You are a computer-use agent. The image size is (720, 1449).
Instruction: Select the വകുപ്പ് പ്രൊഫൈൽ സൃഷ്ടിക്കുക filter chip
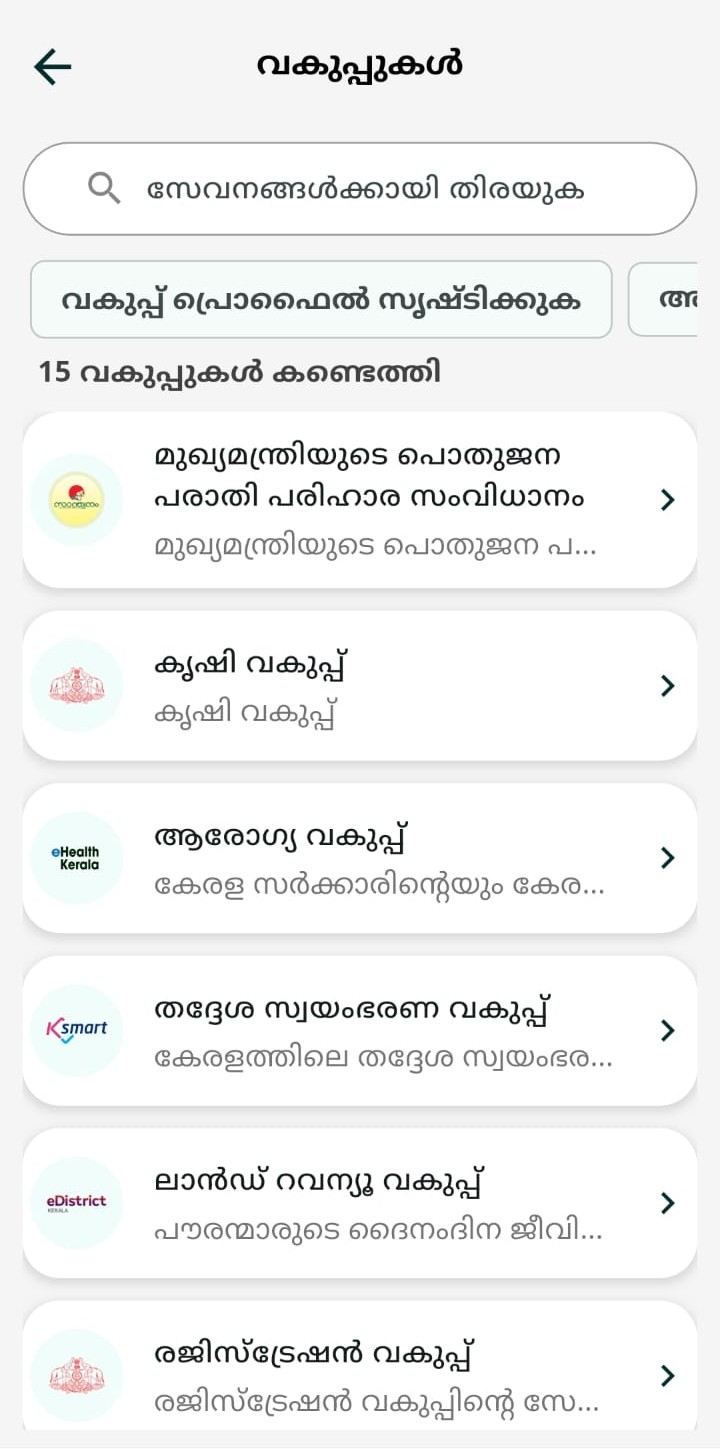coord(321,299)
